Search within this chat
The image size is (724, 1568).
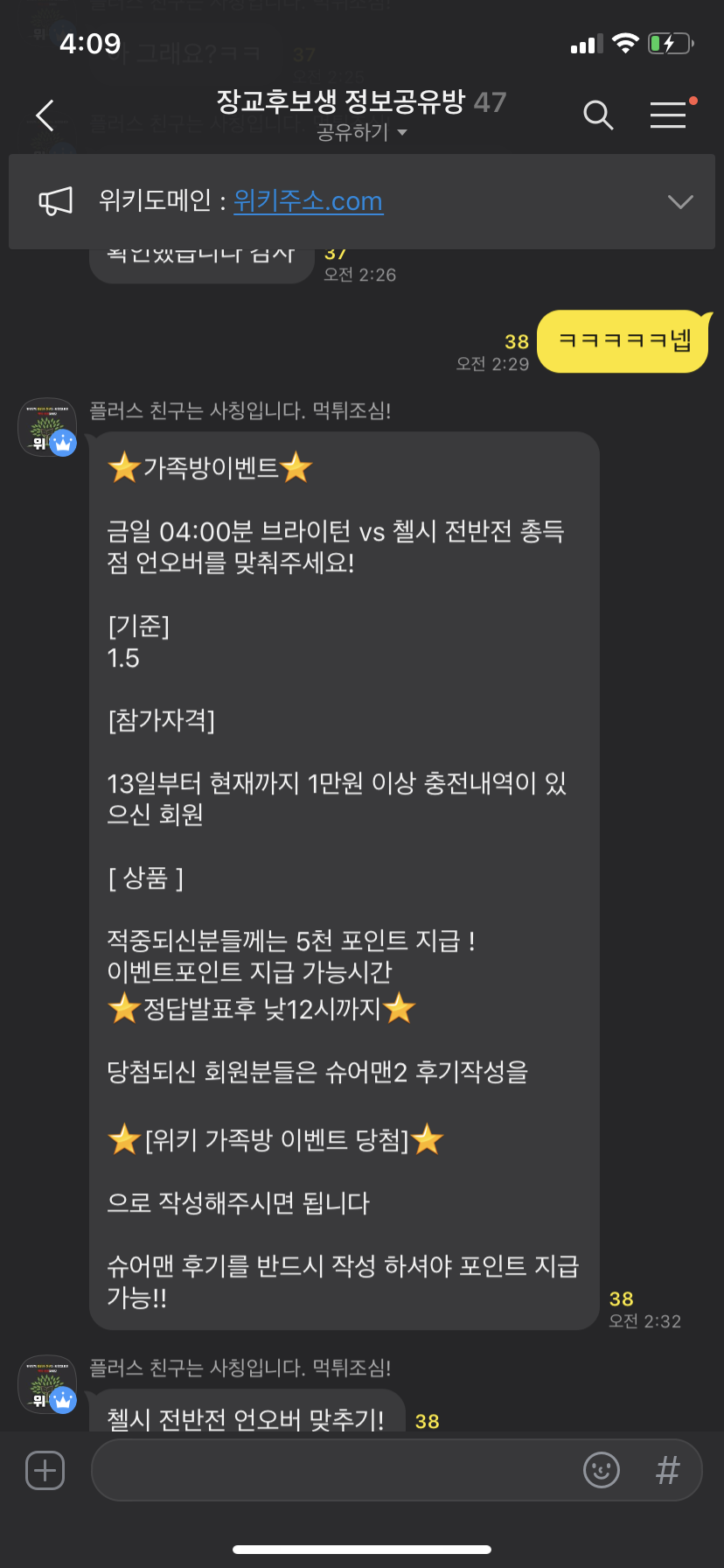598,115
